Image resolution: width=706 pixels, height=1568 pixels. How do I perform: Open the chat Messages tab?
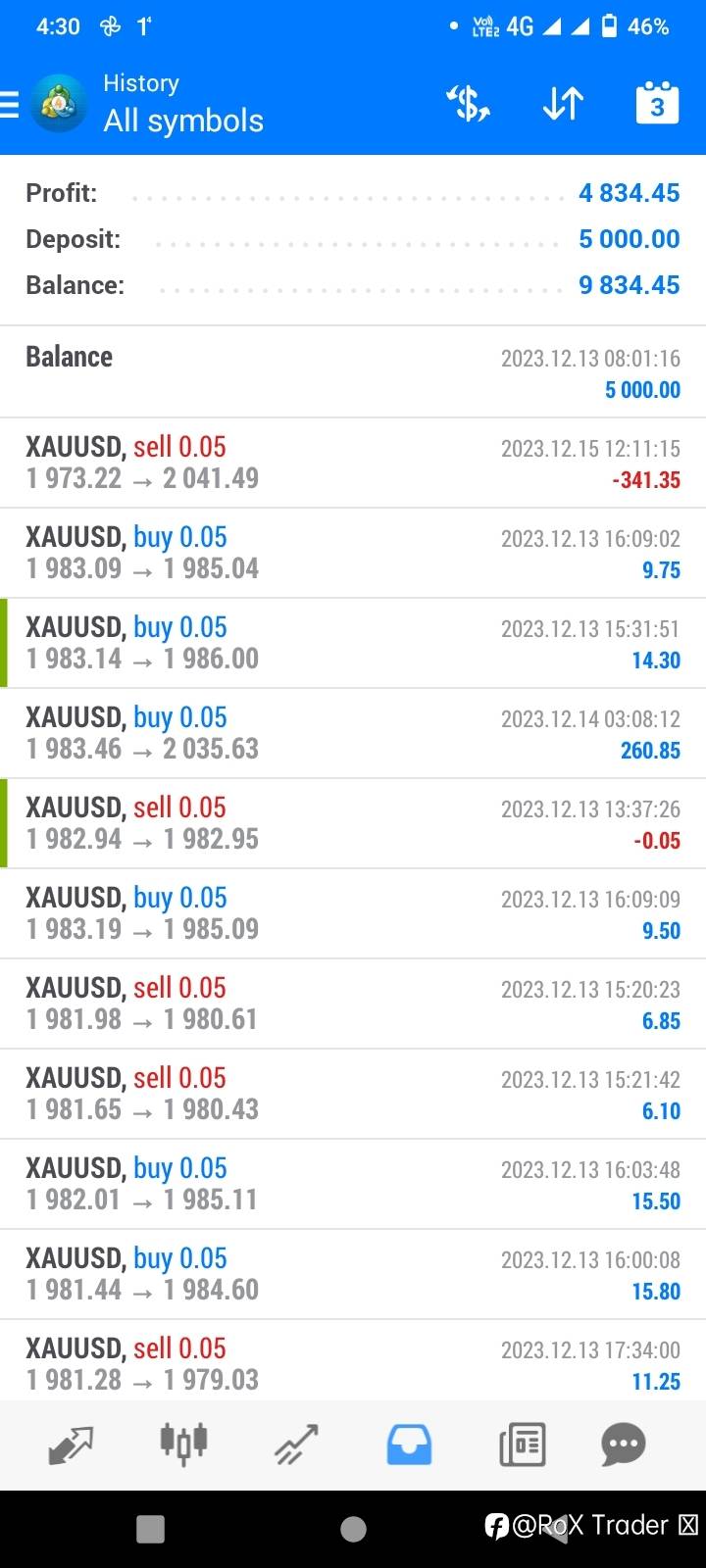click(x=624, y=1444)
